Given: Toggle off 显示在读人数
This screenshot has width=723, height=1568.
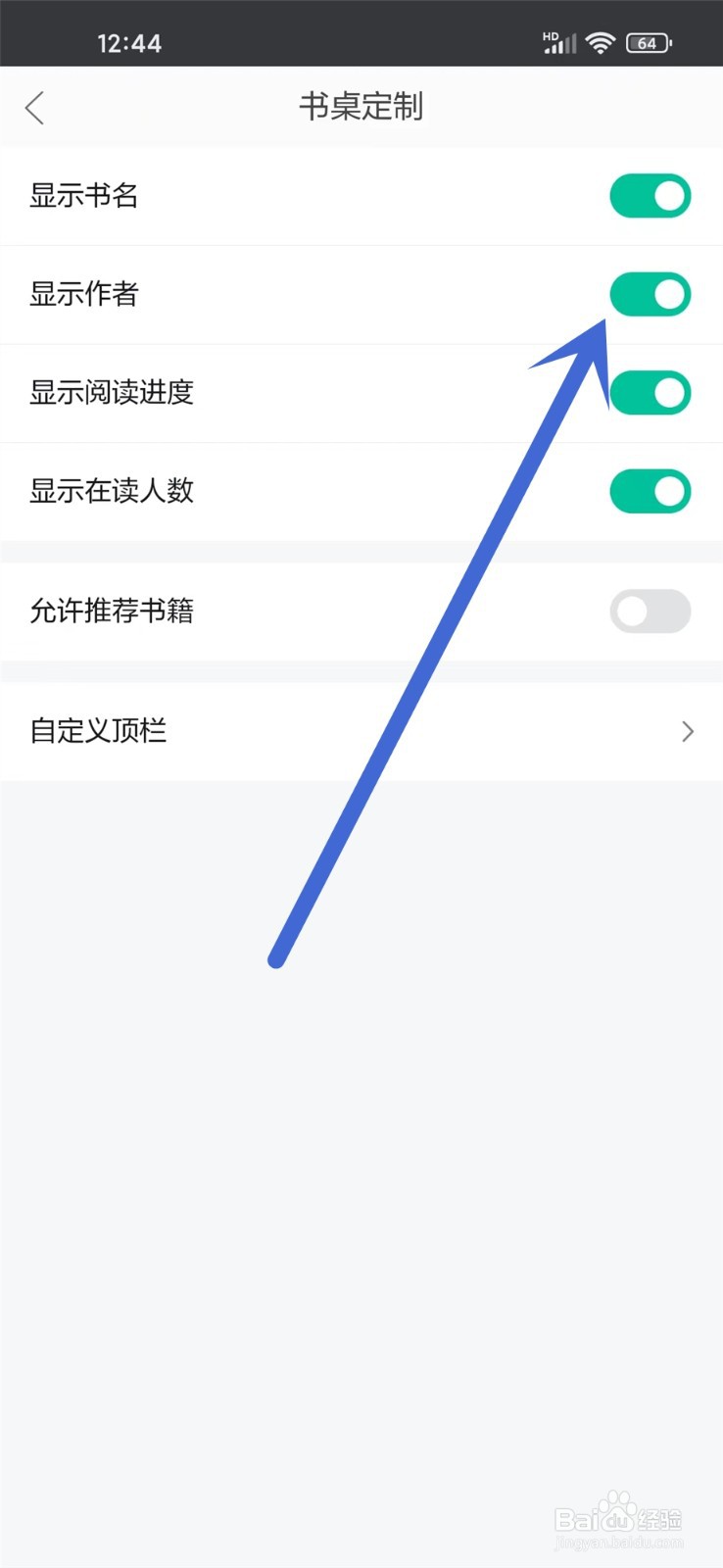Looking at the screenshot, I should tap(650, 490).
